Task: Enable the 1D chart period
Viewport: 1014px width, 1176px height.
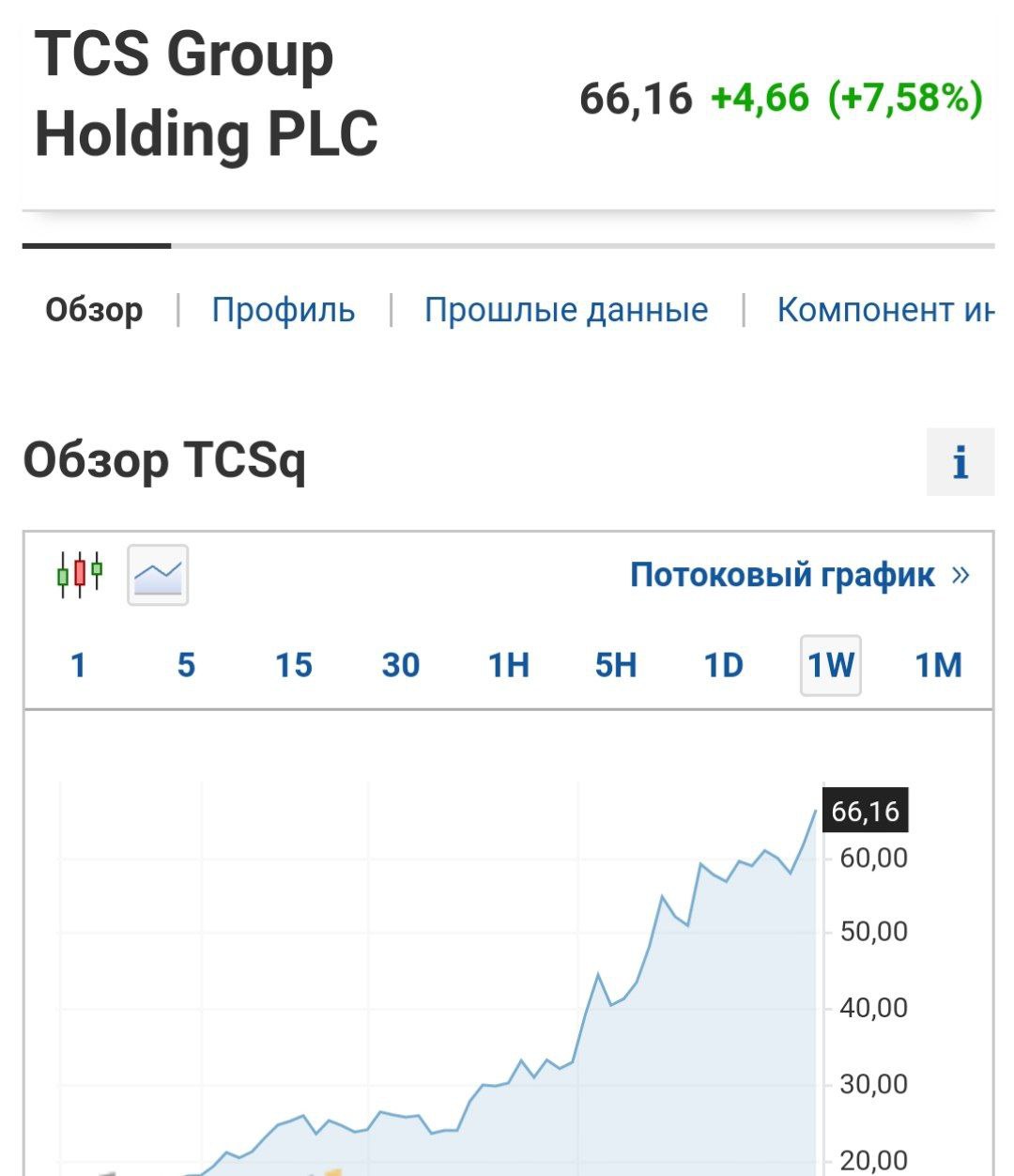Action: [724, 667]
